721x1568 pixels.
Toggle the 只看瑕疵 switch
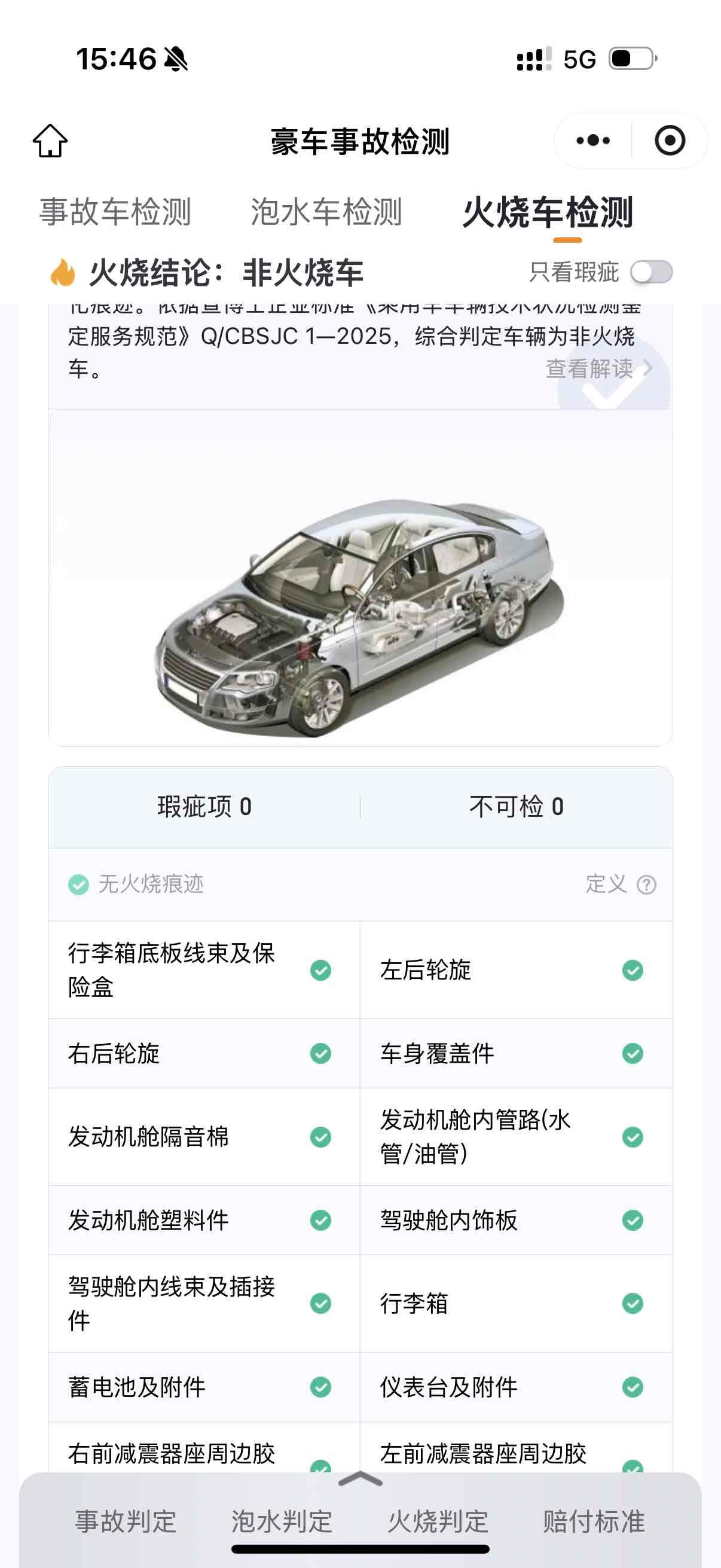point(651,272)
